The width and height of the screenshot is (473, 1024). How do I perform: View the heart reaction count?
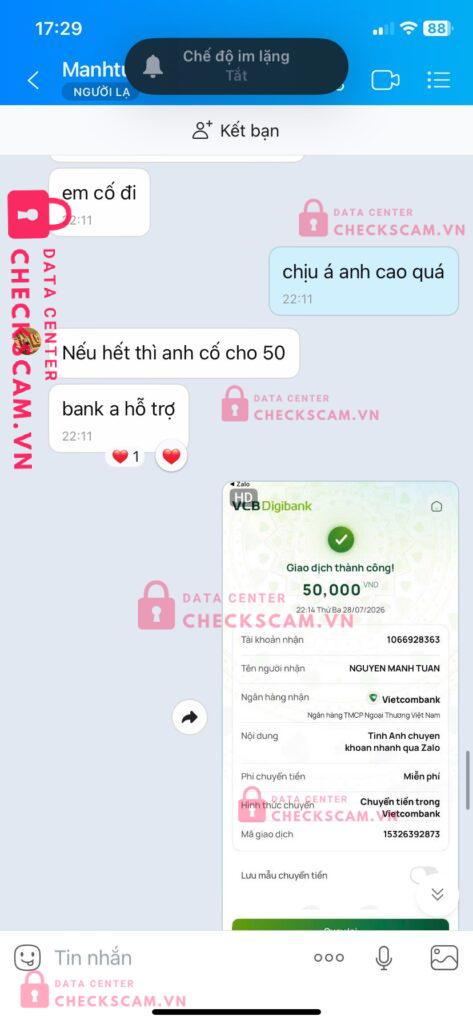tap(125, 456)
